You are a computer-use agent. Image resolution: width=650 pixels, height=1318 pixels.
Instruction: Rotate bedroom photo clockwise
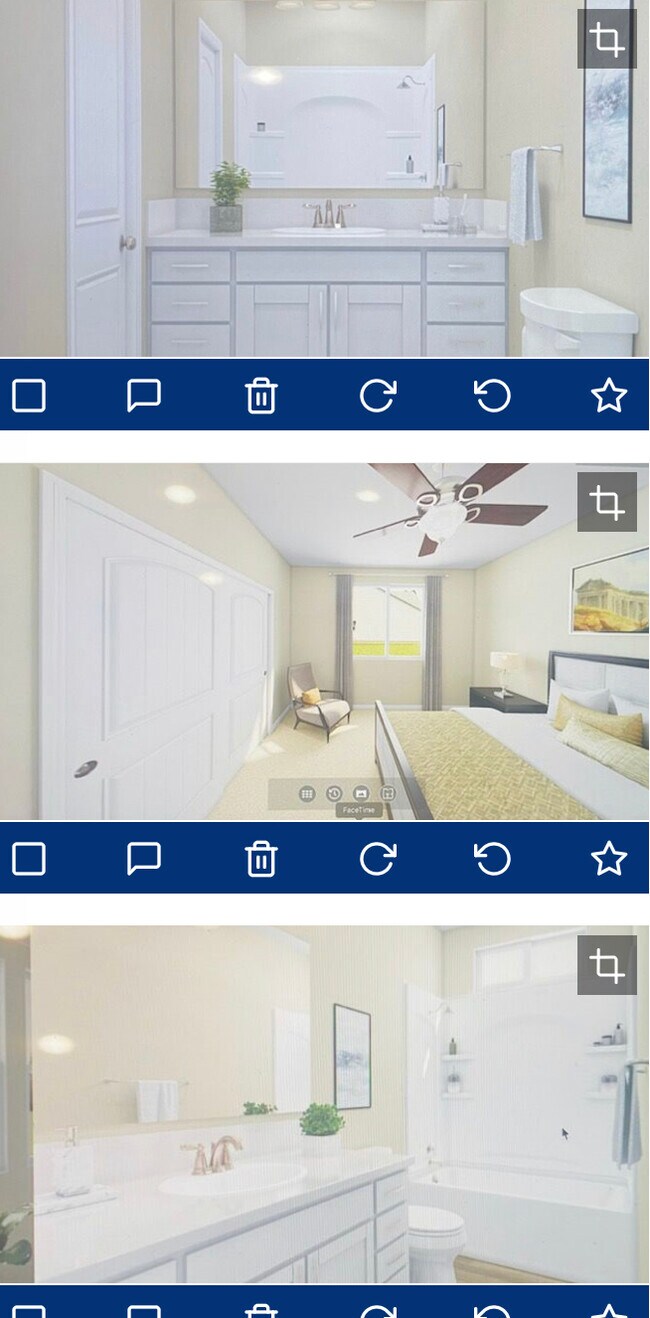[377, 858]
